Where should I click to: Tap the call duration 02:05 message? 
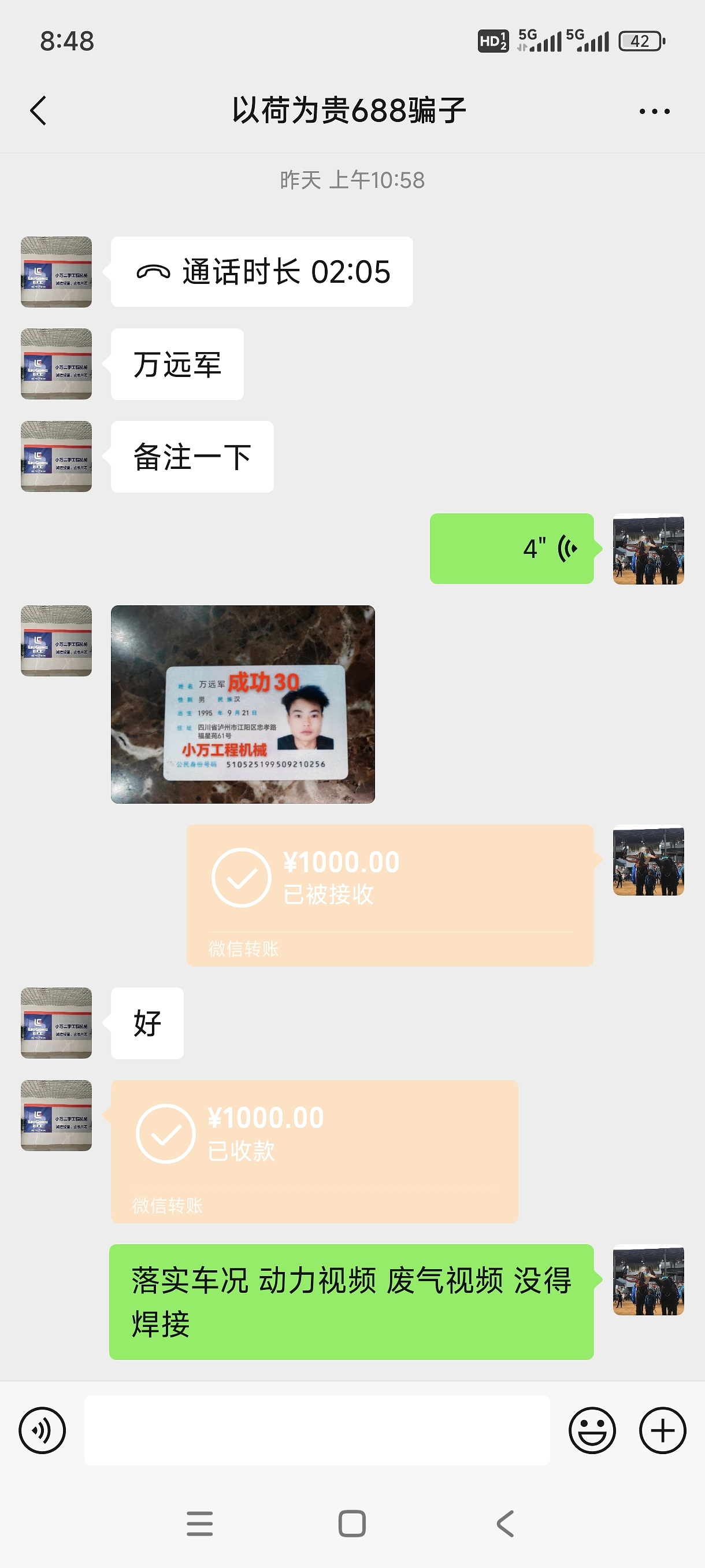(x=262, y=272)
